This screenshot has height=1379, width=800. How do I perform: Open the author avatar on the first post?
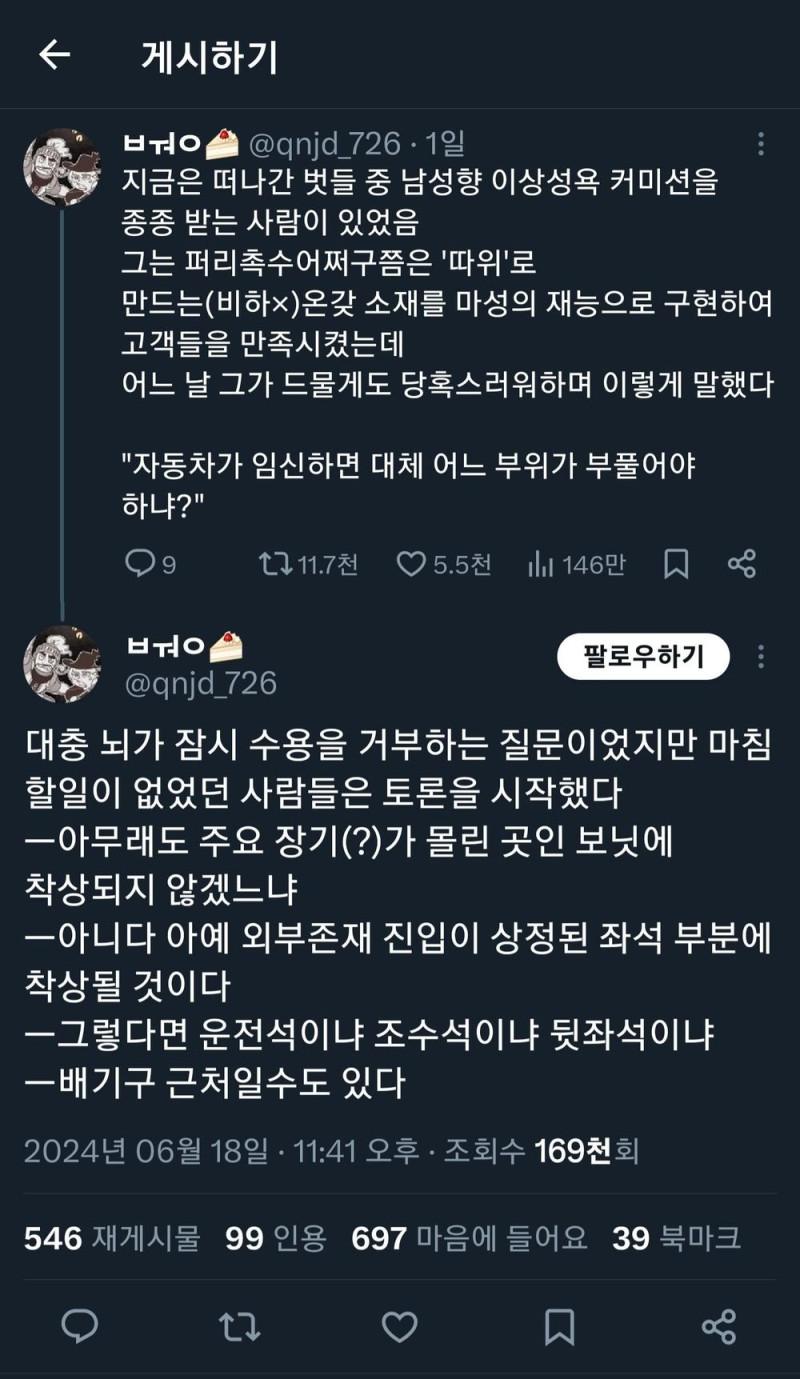pos(62,167)
